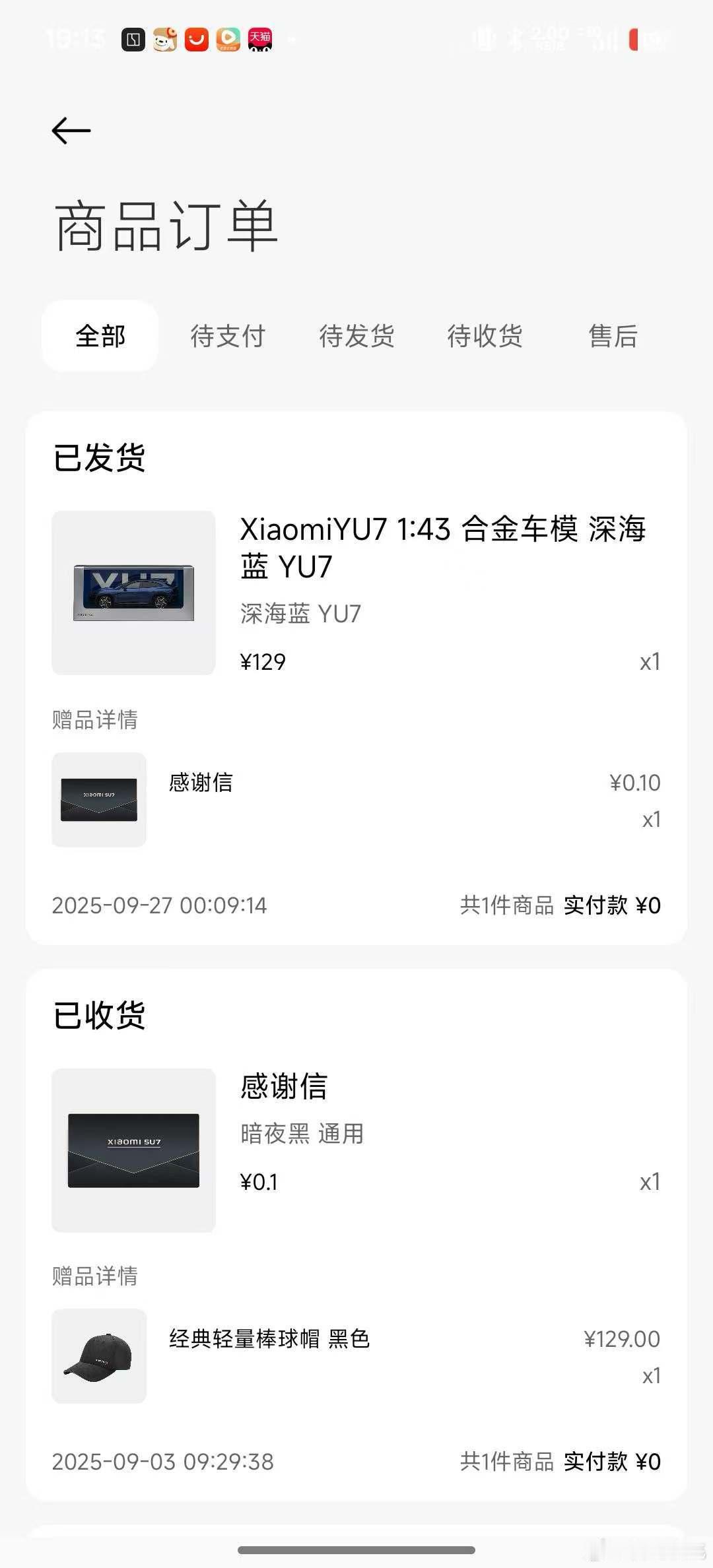Select the 全部 tab
713x1568 pixels.
click(x=100, y=336)
